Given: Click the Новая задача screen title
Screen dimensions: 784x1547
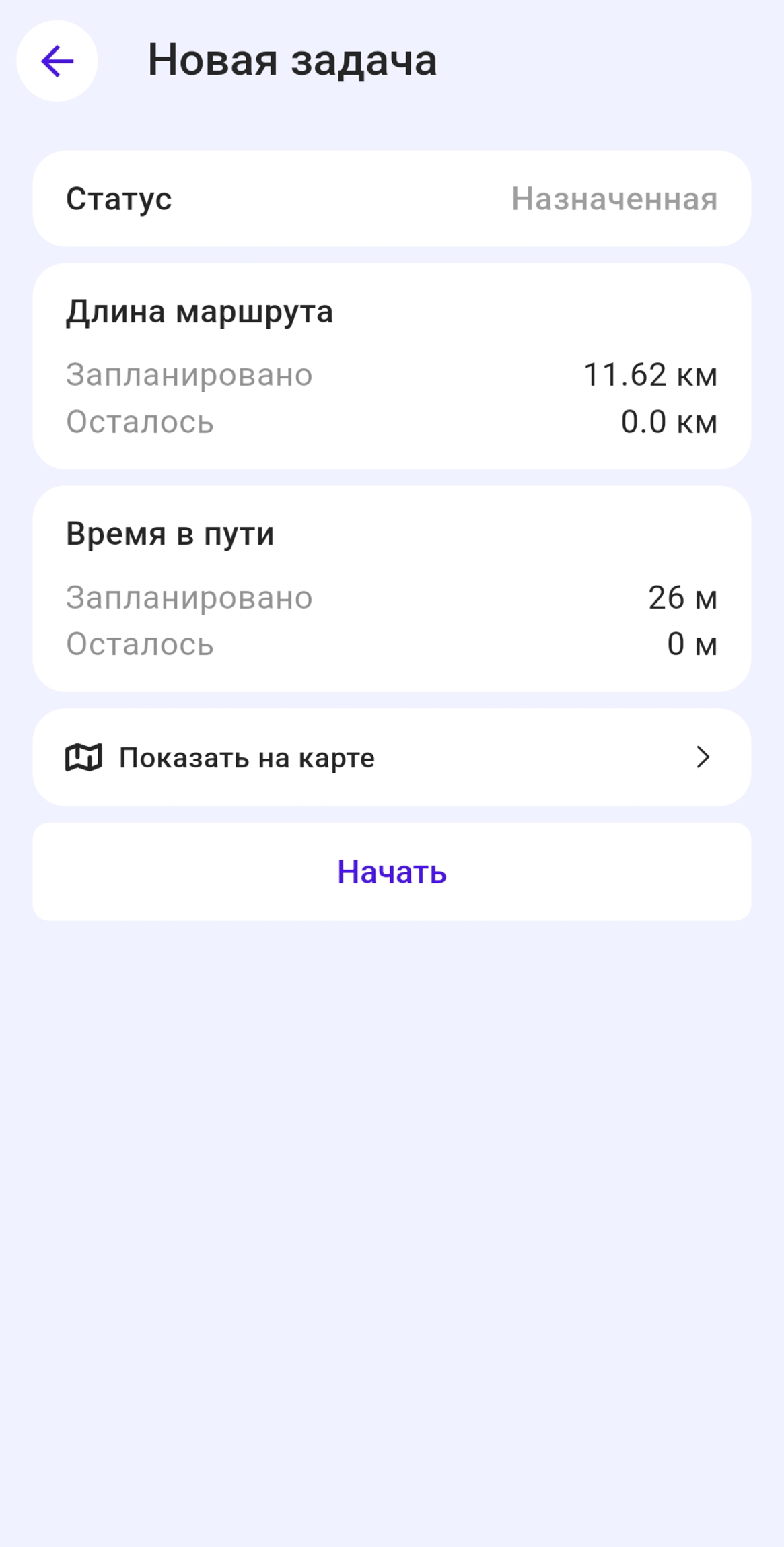Looking at the screenshot, I should [x=293, y=60].
